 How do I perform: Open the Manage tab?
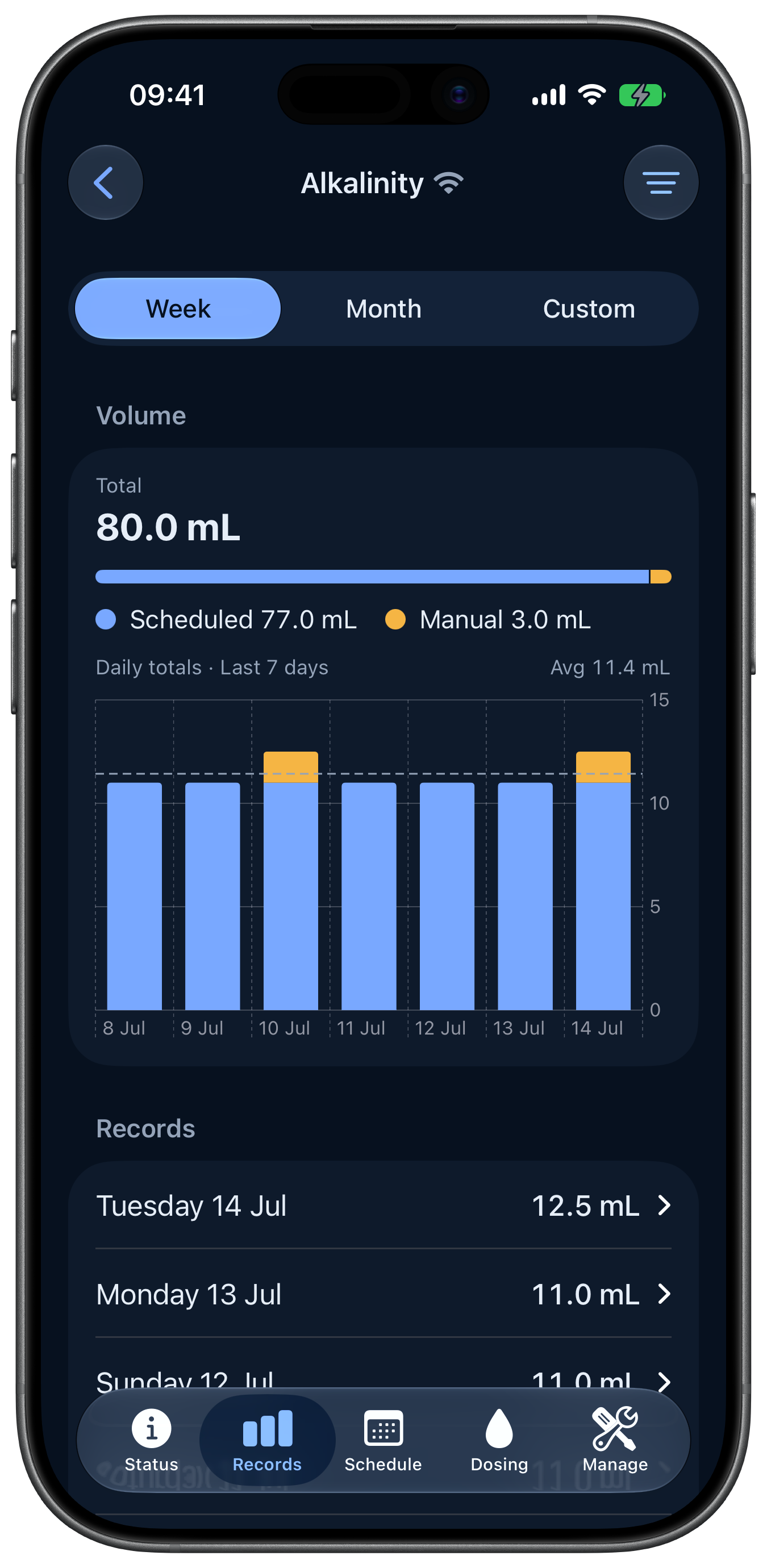[615, 1440]
